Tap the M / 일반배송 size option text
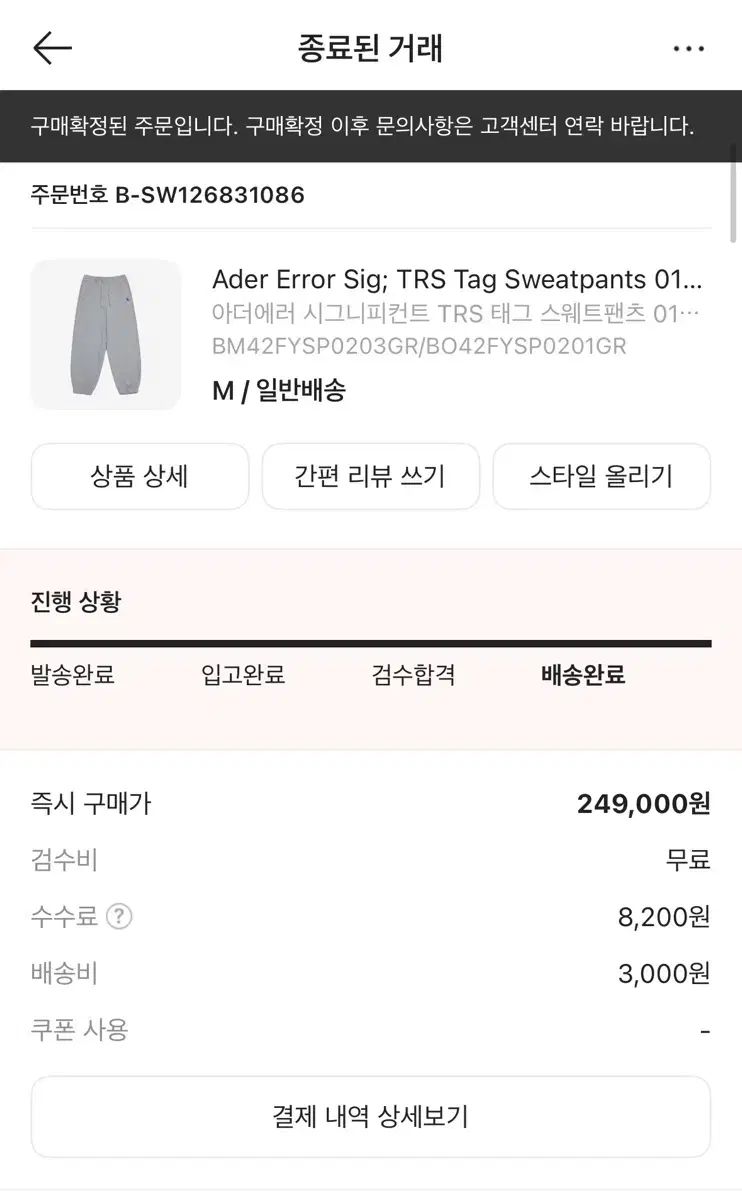Image resolution: width=742 pixels, height=1200 pixels. click(275, 393)
